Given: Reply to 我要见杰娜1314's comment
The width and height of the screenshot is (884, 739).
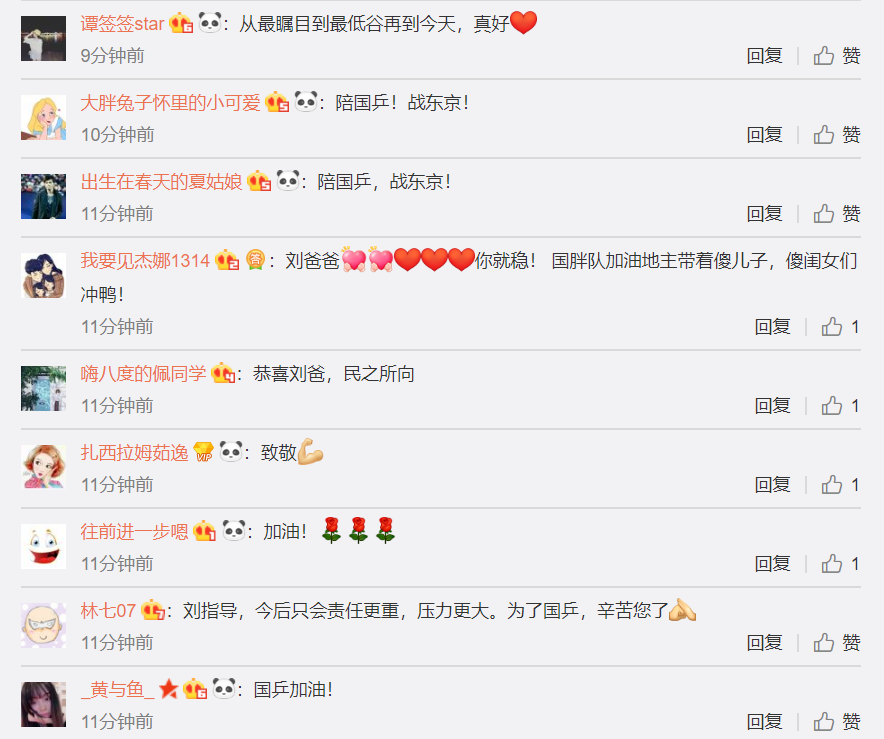Looking at the screenshot, I should click(x=772, y=326).
